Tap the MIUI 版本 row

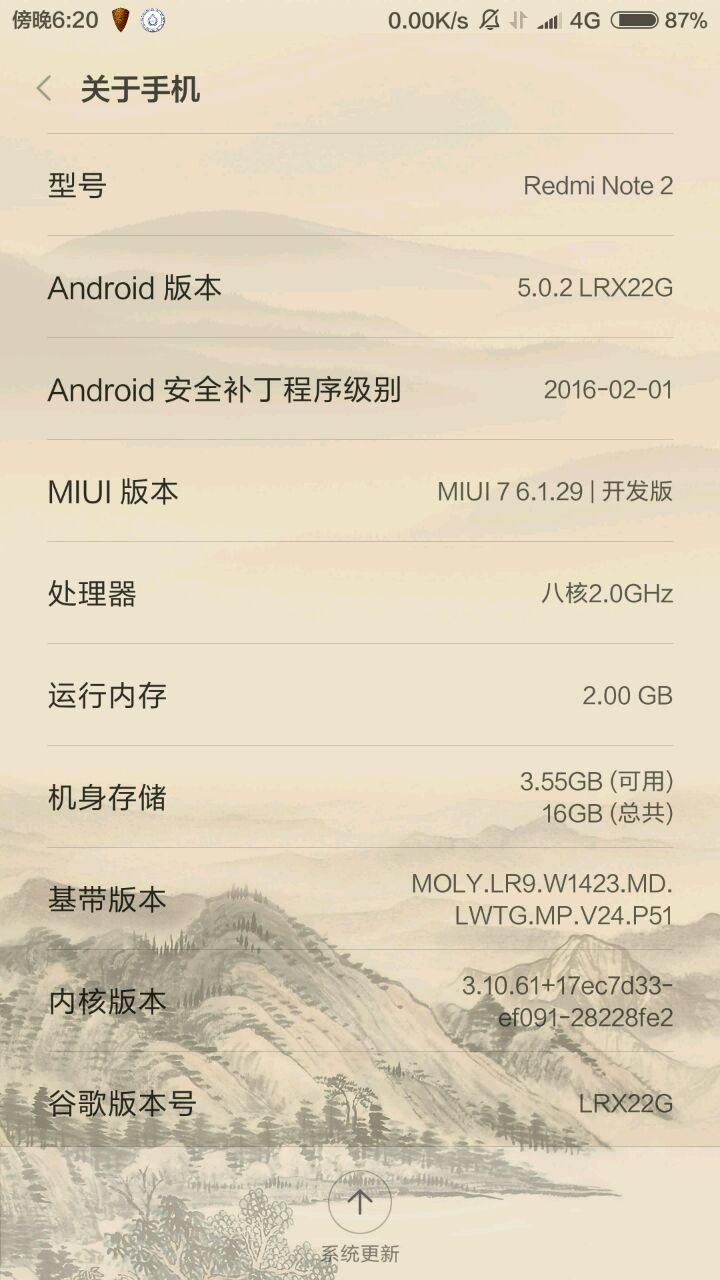pyautogui.click(x=360, y=491)
